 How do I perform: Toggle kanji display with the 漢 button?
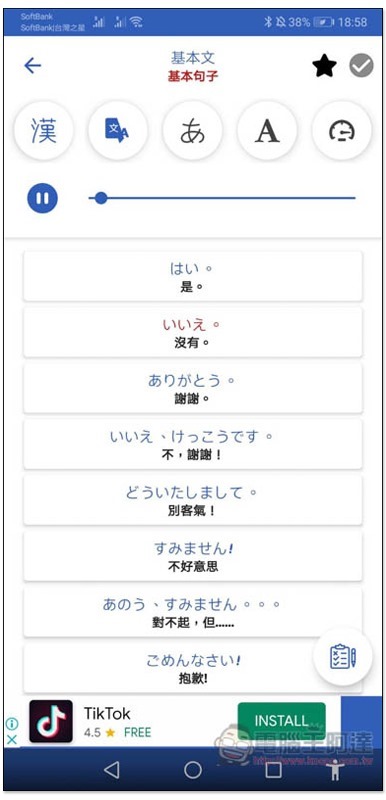click(x=44, y=130)
